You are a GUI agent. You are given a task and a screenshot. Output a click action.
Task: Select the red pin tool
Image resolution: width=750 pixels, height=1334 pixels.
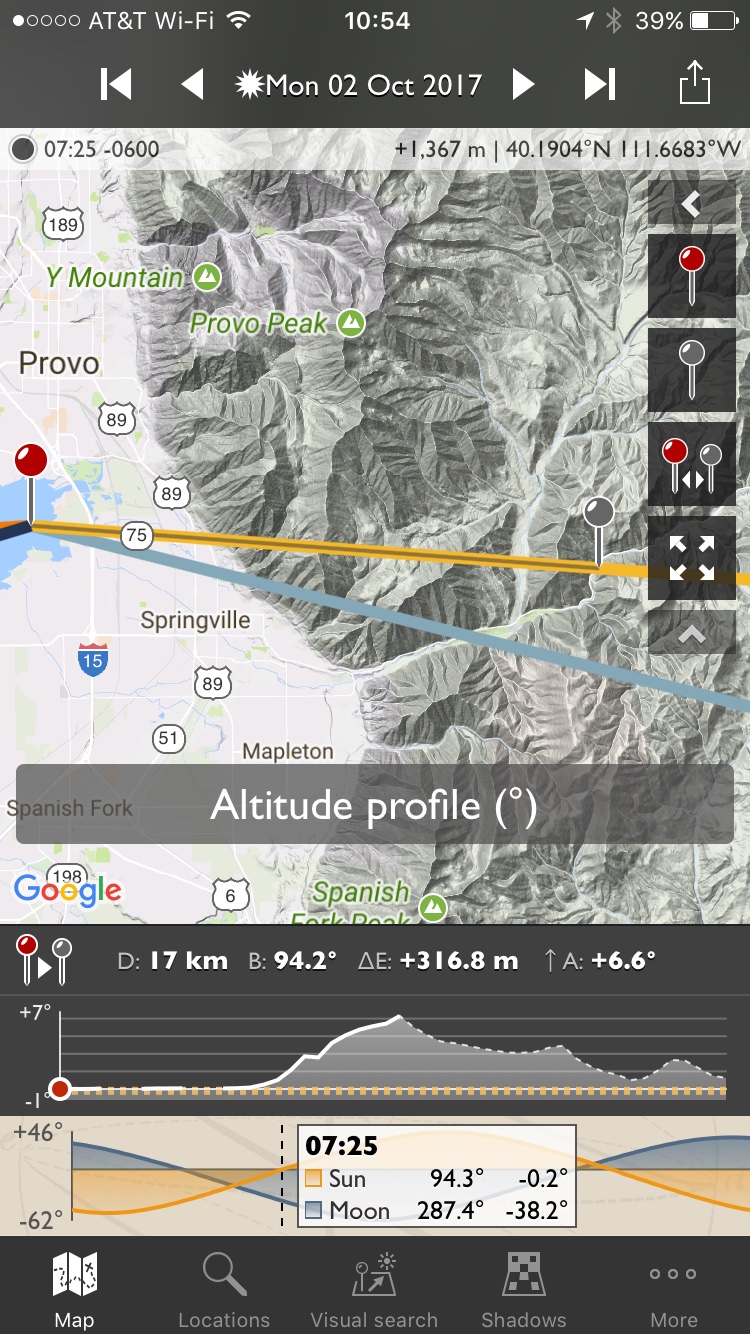tap(691, 276)
